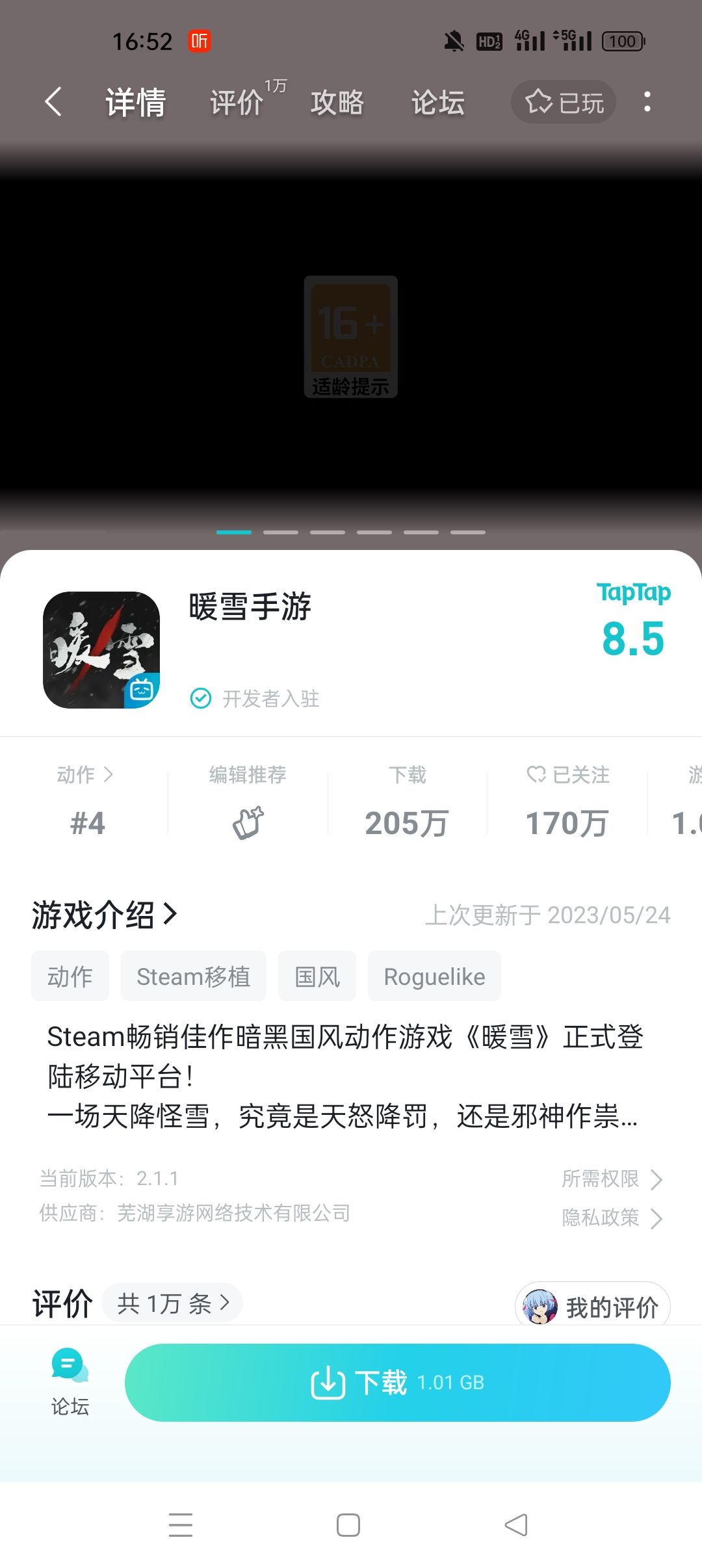Switch to the 攻略 tab
This screenshot has height=1568, width=702.
point(337,103)
